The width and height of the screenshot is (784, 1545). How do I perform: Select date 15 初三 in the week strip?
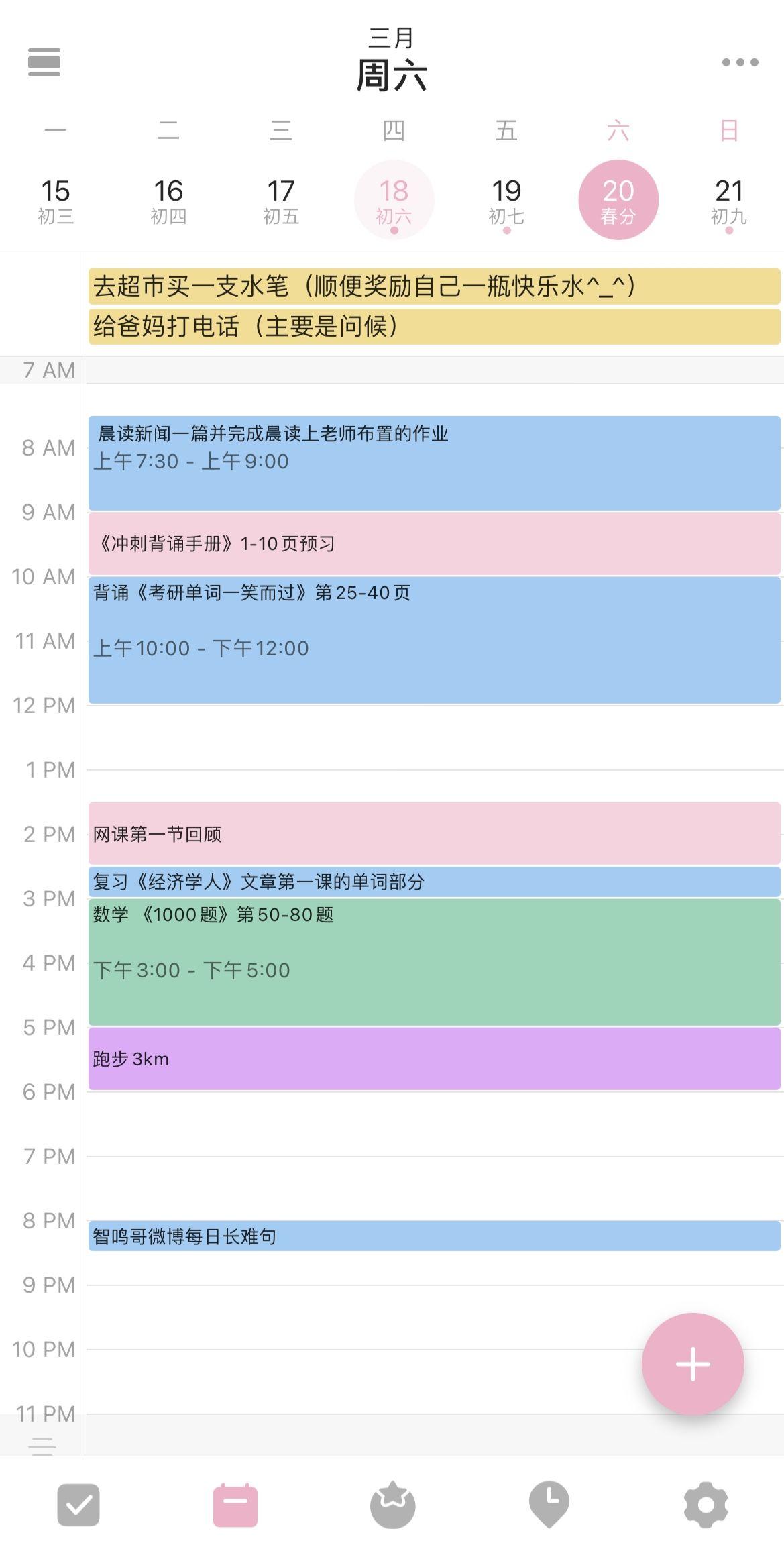point(56,200)
